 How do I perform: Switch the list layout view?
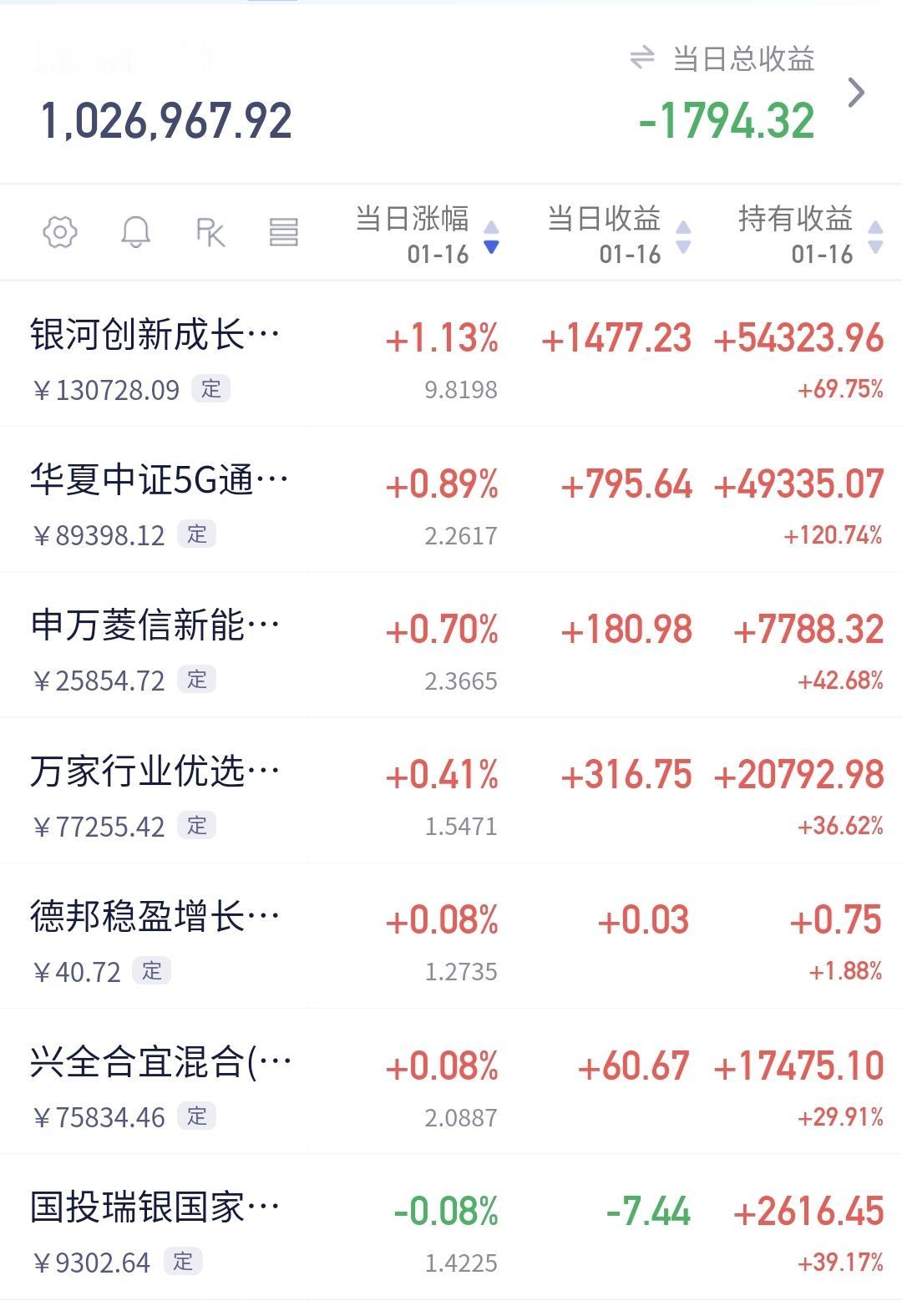[284, 232]
